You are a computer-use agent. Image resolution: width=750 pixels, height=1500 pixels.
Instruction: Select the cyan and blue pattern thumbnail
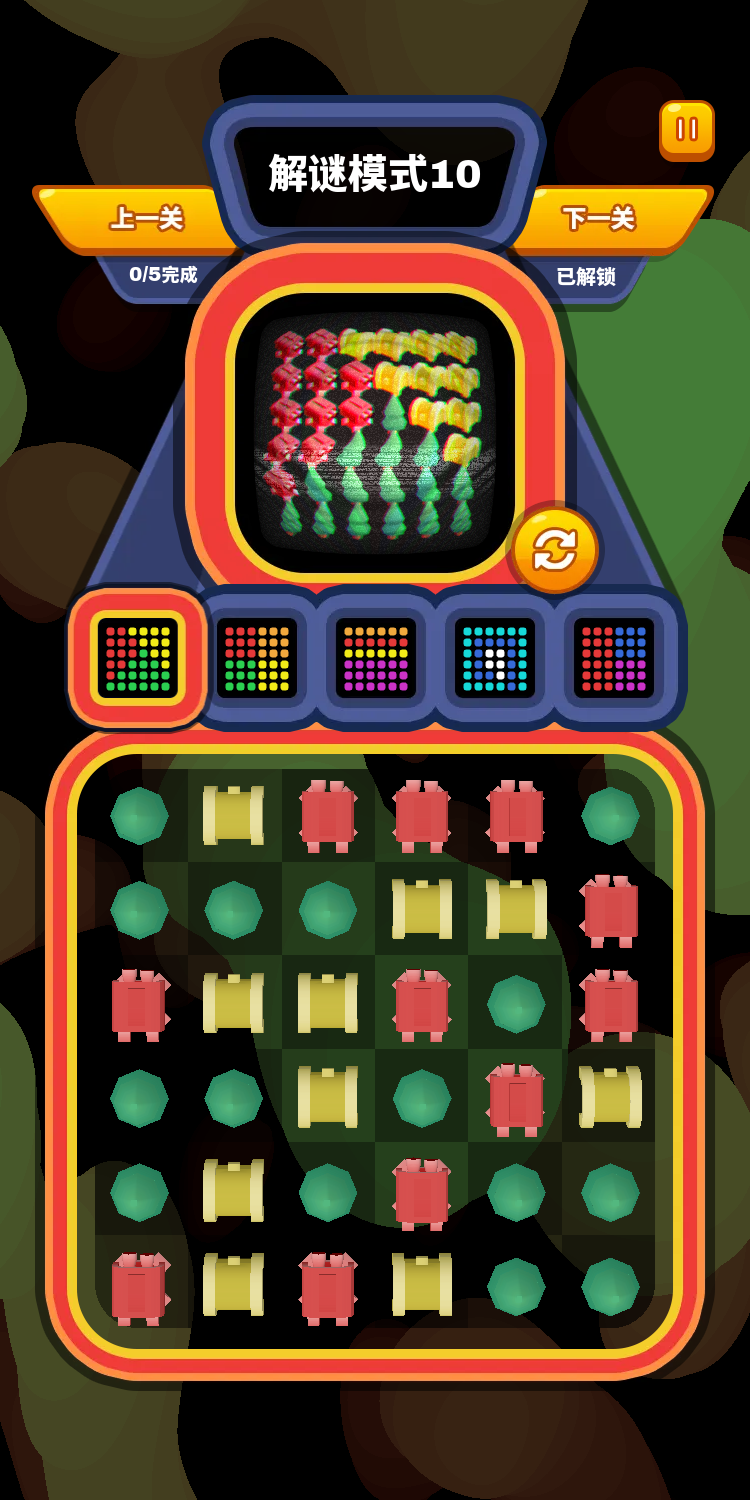click(x=495, y=657)
